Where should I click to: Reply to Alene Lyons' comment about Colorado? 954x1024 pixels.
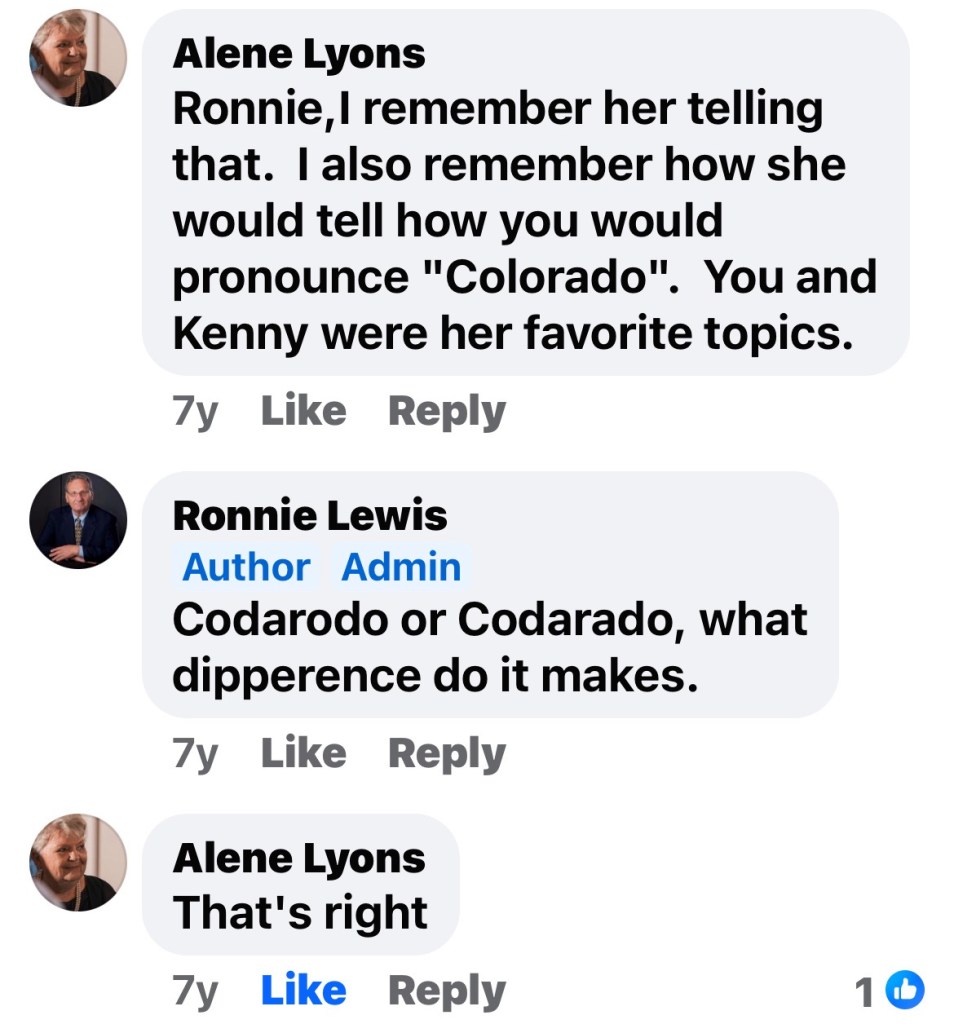pyautogui.click(x=446, y=411)
